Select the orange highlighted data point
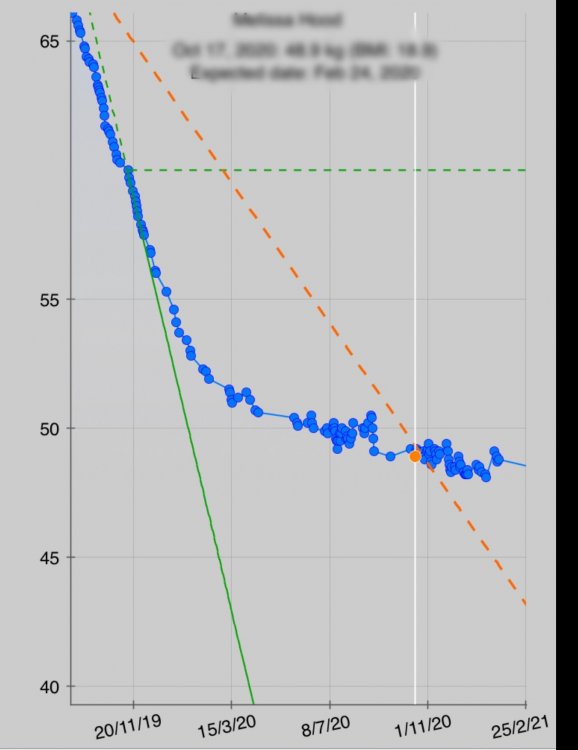Viewport: 578px width, 750px height. coord(415,456)
